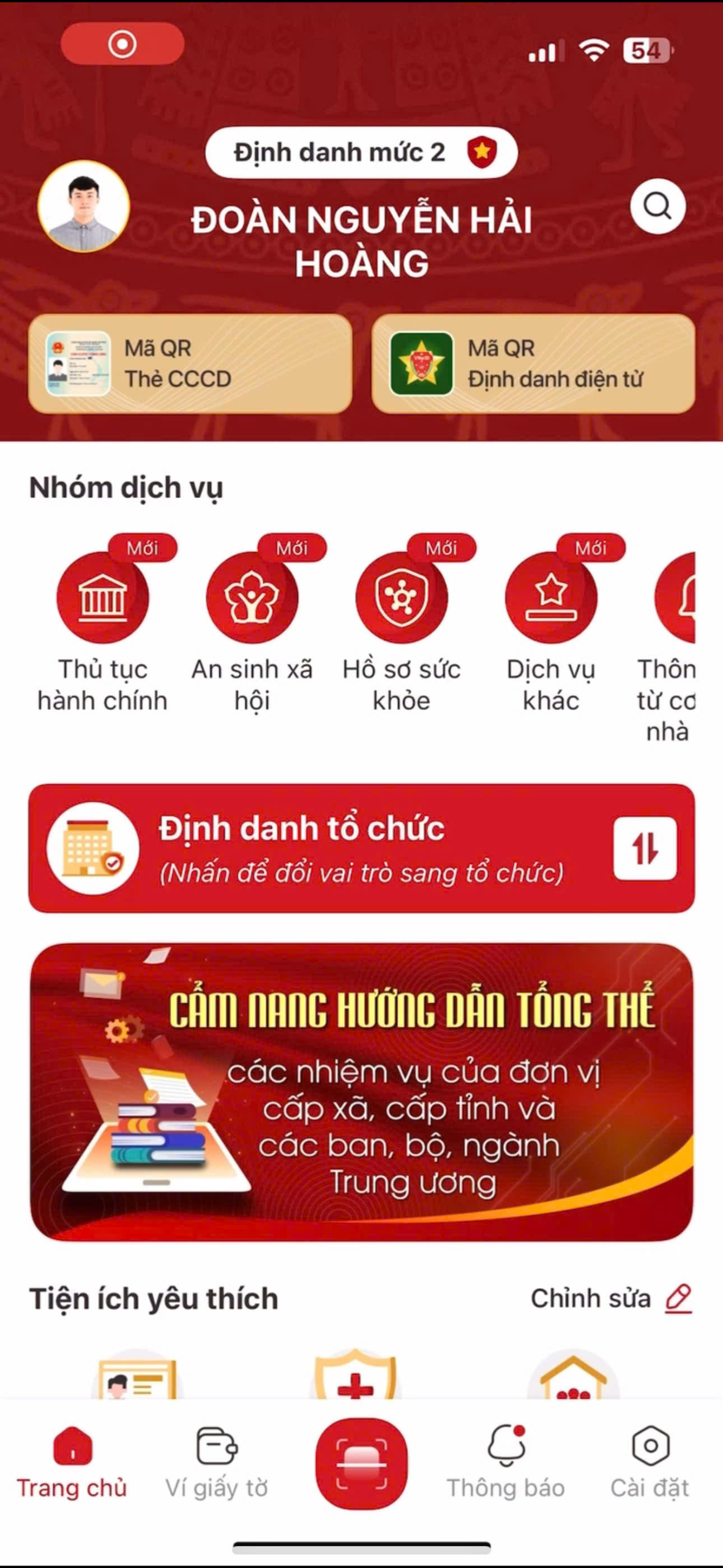Open the red QR scan button

(x=361, y=1463)
